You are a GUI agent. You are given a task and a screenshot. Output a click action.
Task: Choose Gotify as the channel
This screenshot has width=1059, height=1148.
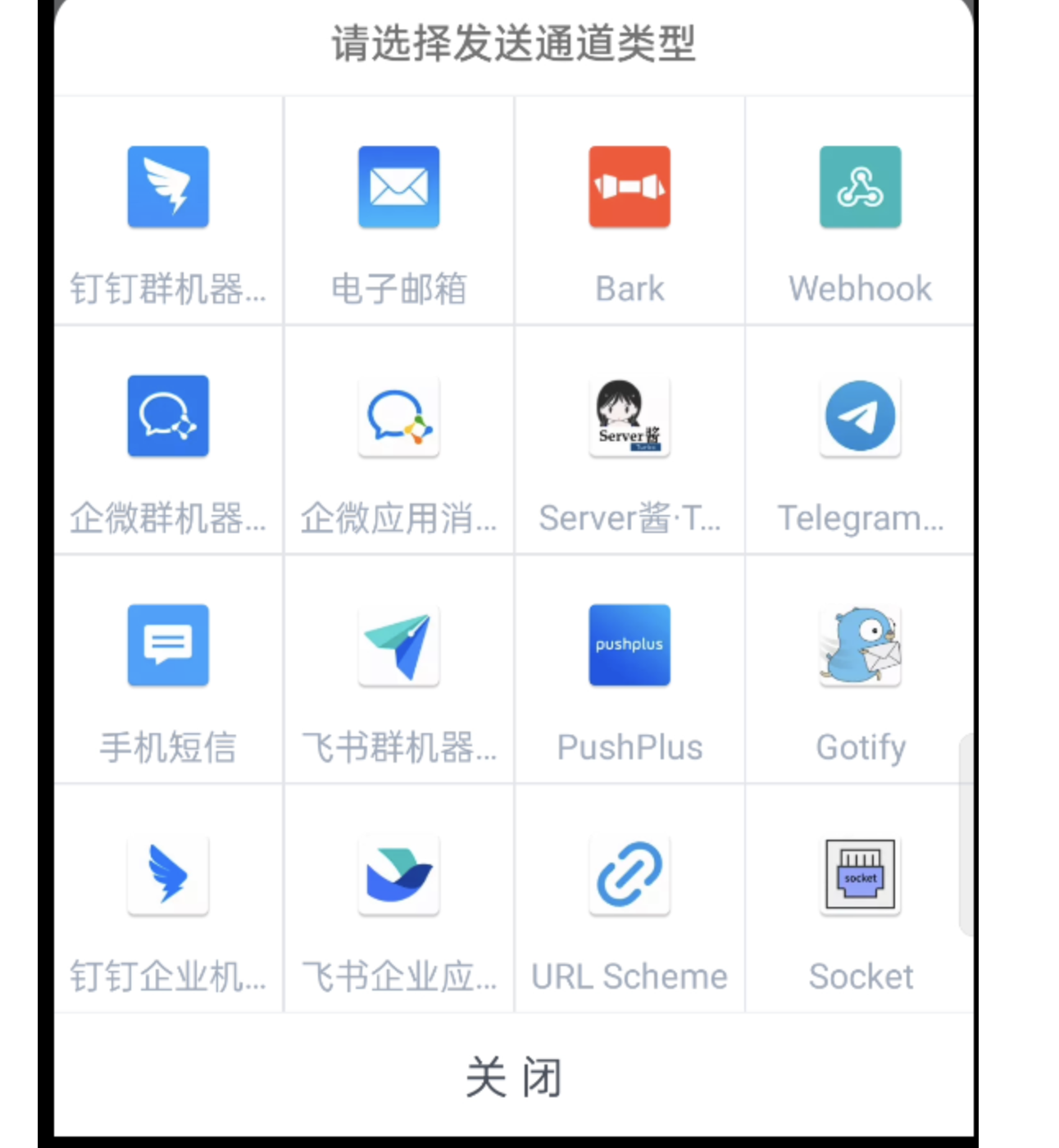pos(860,670)
